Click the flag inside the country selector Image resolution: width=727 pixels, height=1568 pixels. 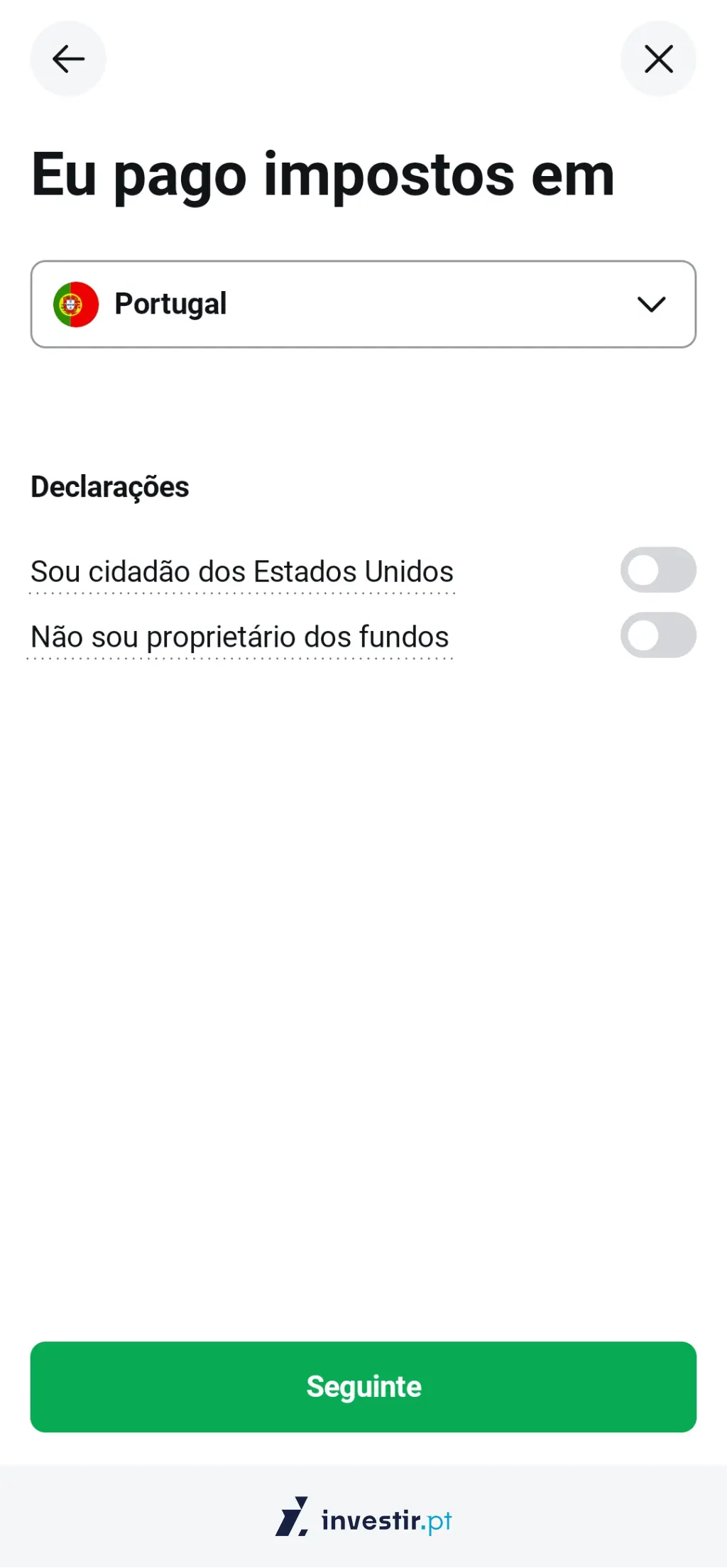pyautogui.click(x=77, y=304)
